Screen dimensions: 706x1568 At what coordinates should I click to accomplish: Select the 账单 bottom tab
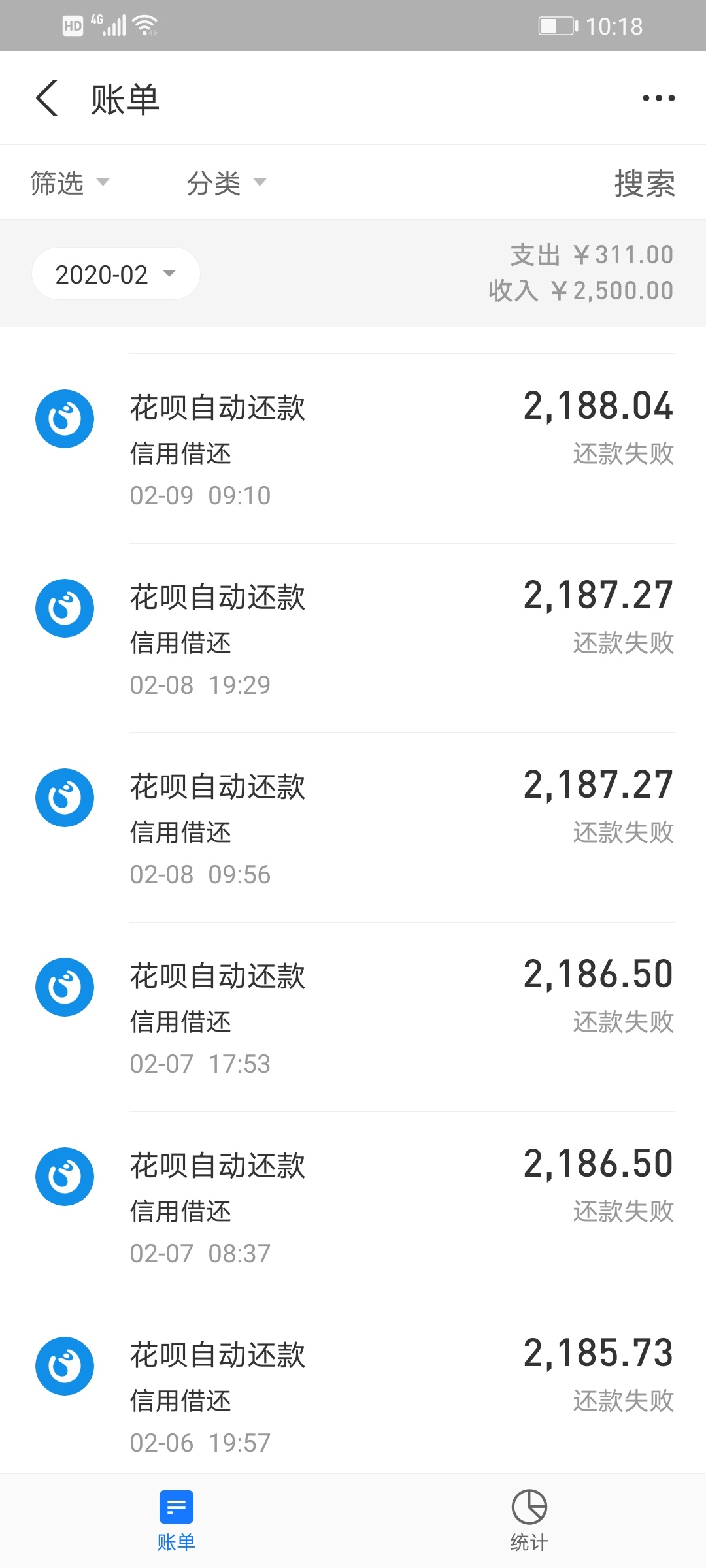tap(176, 1521)
